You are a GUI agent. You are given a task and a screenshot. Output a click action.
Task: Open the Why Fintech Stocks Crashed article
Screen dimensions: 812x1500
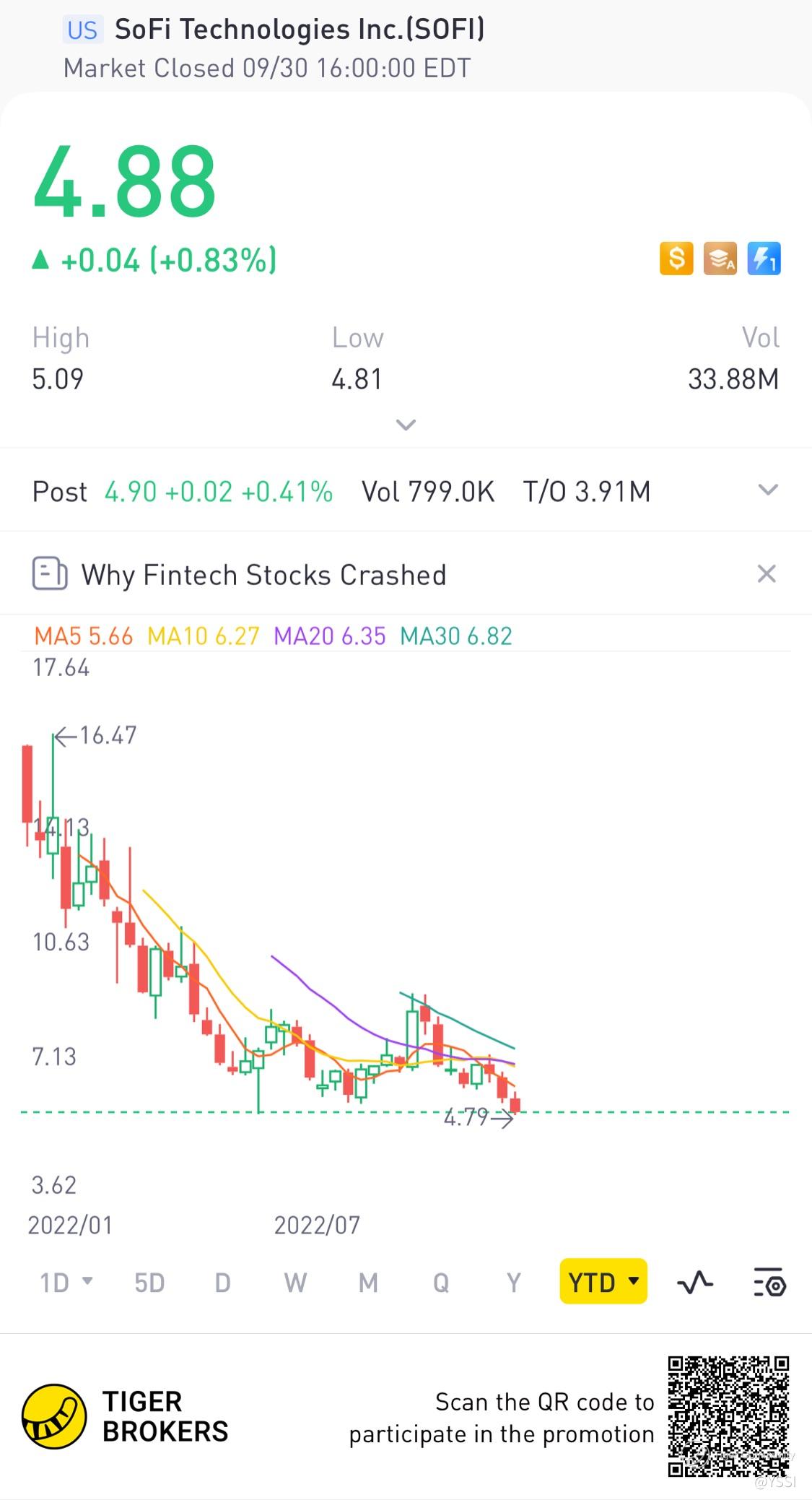(x=263, y=575)
